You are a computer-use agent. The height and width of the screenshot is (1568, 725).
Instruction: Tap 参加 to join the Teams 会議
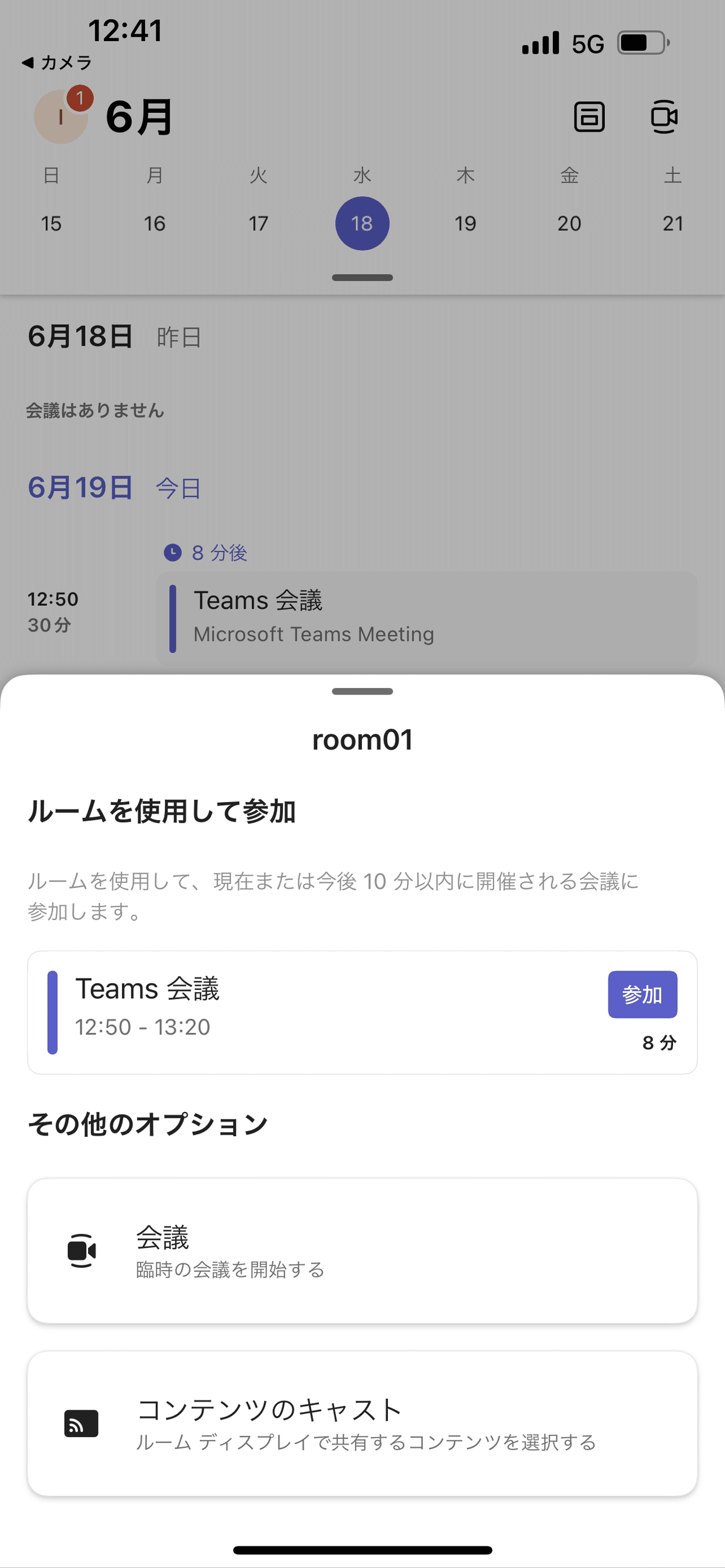click(642, 994)
